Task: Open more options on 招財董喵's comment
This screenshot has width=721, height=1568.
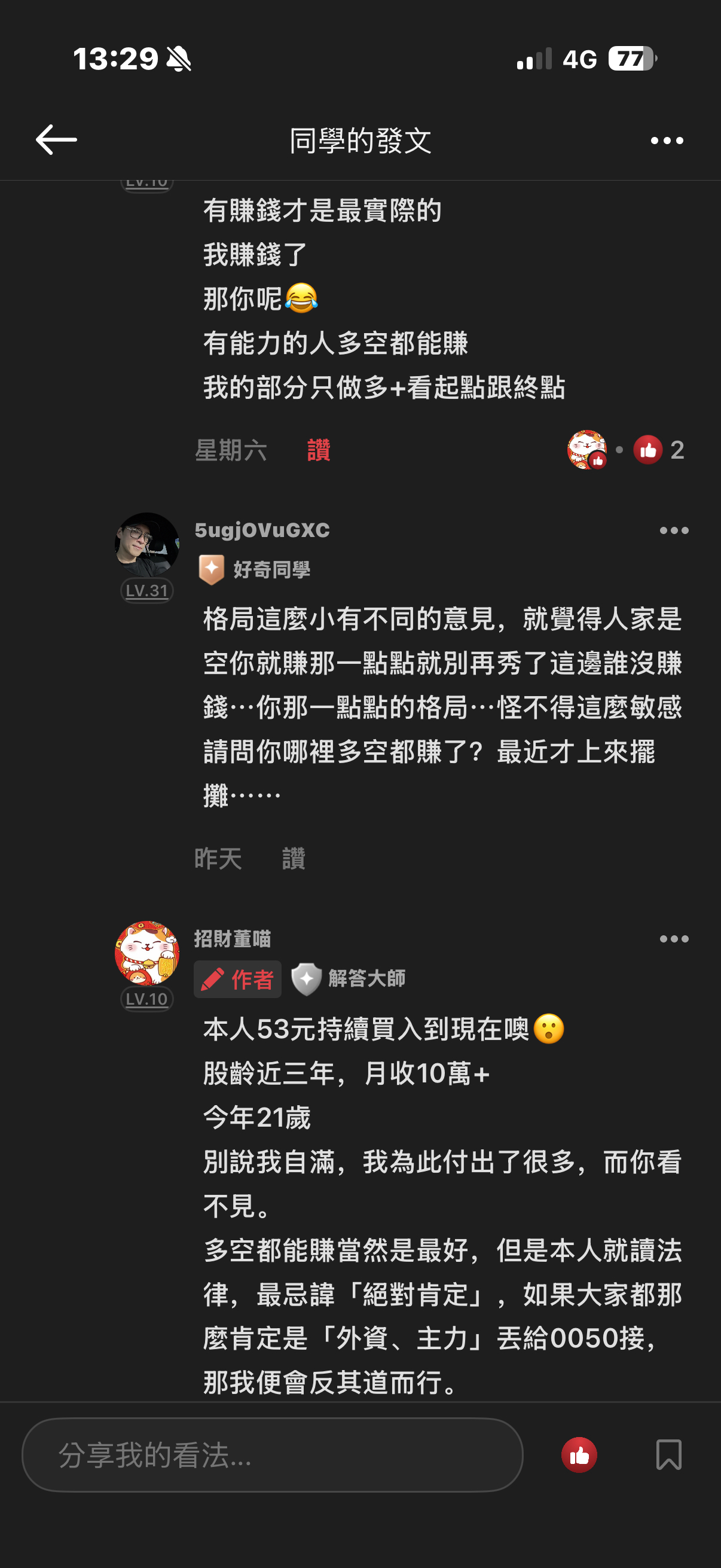Action: pyautogui.click(x=674, y=939)
